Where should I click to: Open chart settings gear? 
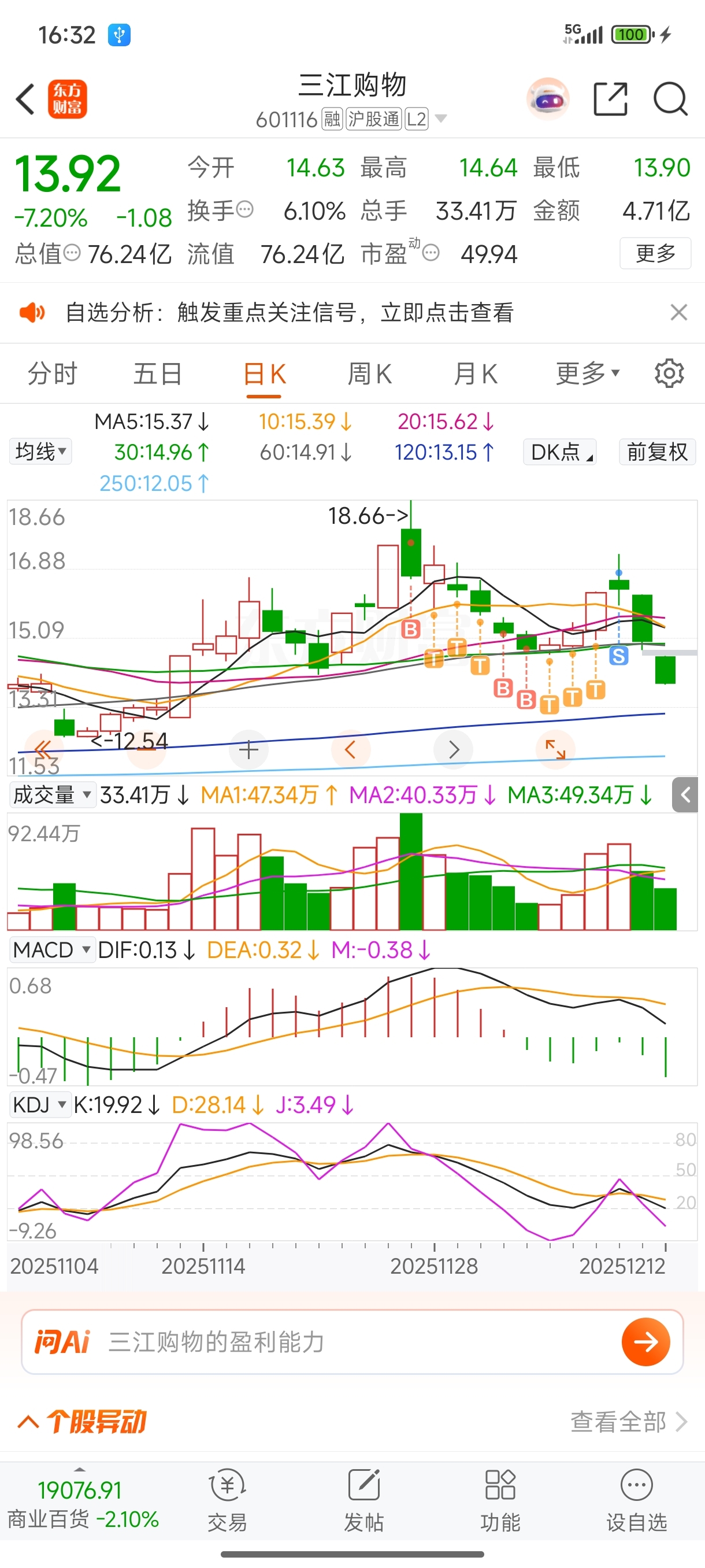[669, 373]
